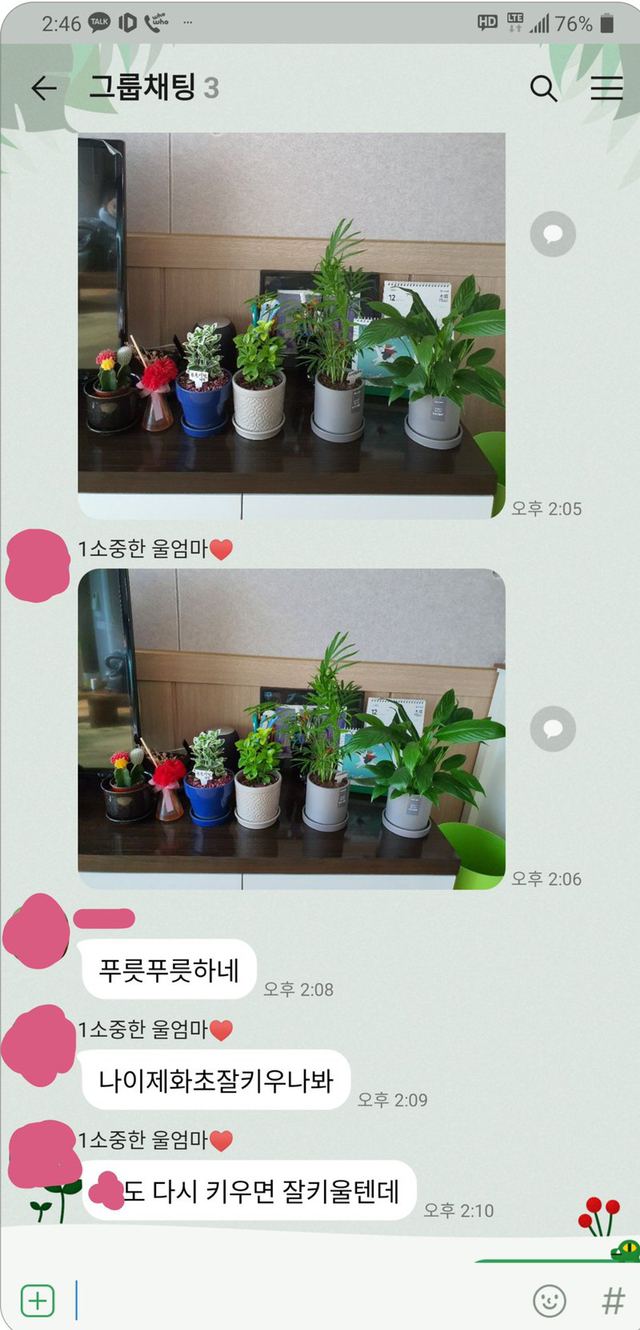Open the plant photo sent at 오후 2:06
This screenshot has height=1330, width=640.
pyautogui.click(x=291, y=728)
